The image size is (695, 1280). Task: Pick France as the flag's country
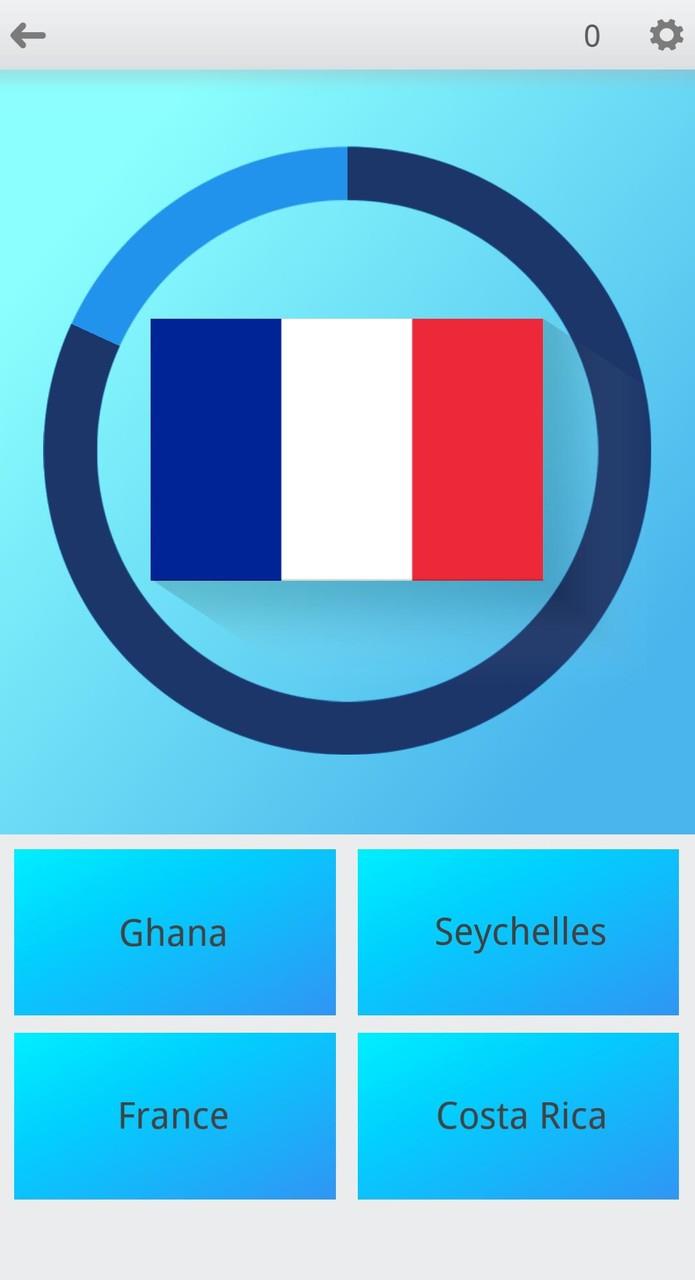[174, 1115]
